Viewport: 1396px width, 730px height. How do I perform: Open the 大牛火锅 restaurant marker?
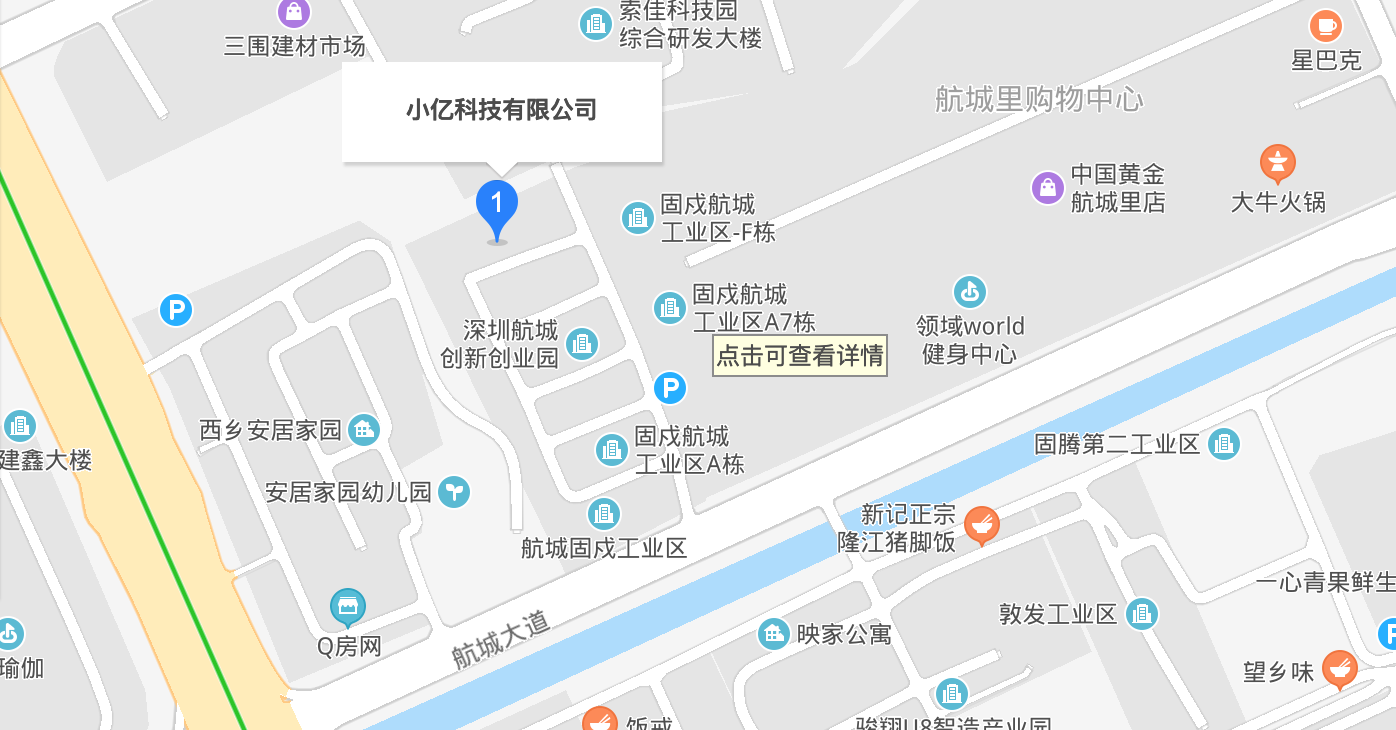coord(1277,161)
